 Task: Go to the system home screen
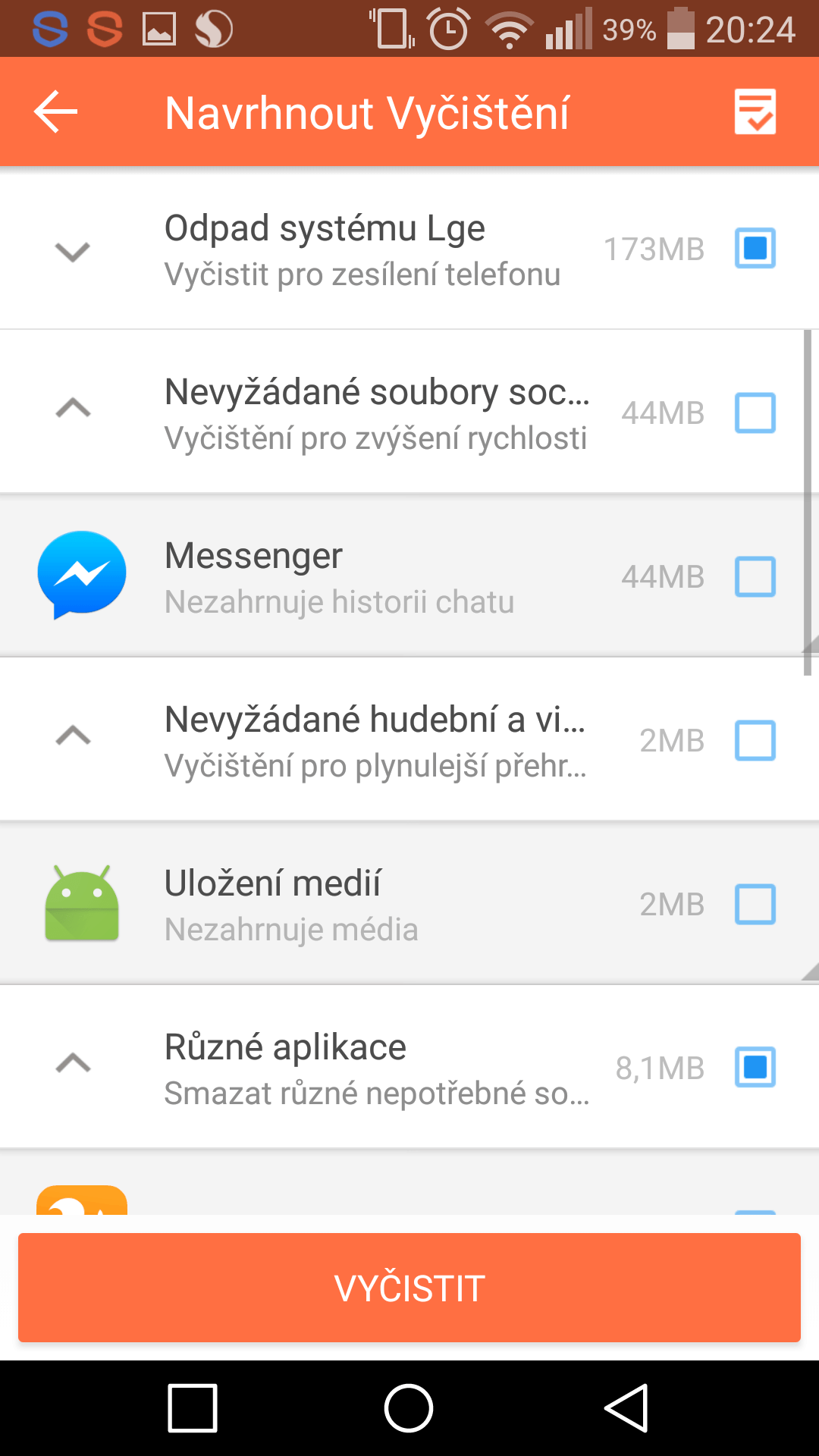409,1408
